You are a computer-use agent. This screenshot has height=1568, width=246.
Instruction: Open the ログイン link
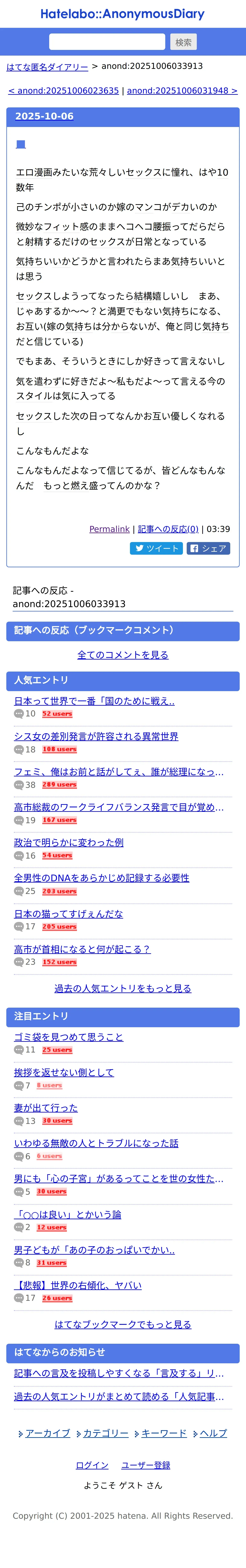[x=92, y=1465]
